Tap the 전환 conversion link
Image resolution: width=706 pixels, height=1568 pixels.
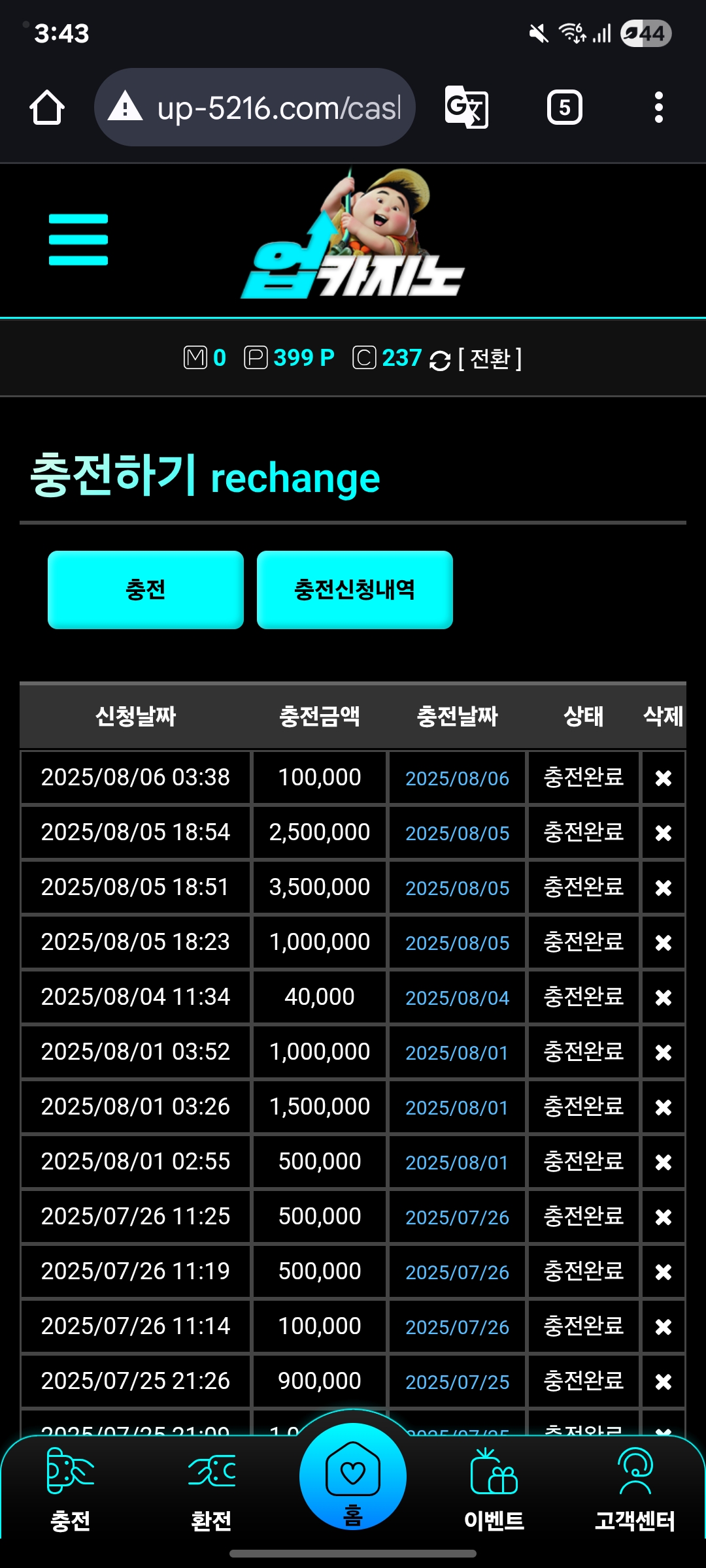click(490, 359)
